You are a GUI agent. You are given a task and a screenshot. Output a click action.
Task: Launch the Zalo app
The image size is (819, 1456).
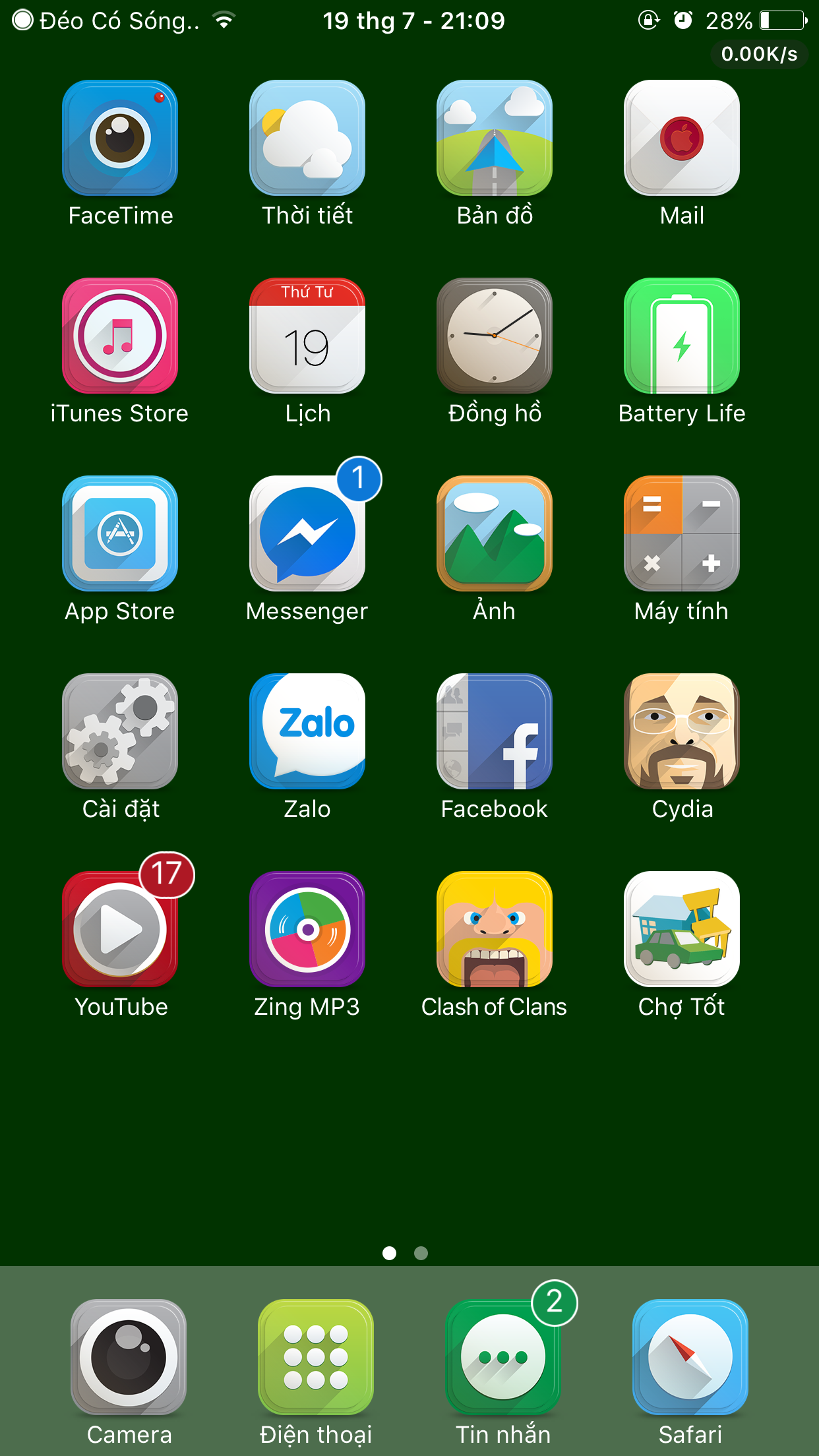(x=307, y=732)
